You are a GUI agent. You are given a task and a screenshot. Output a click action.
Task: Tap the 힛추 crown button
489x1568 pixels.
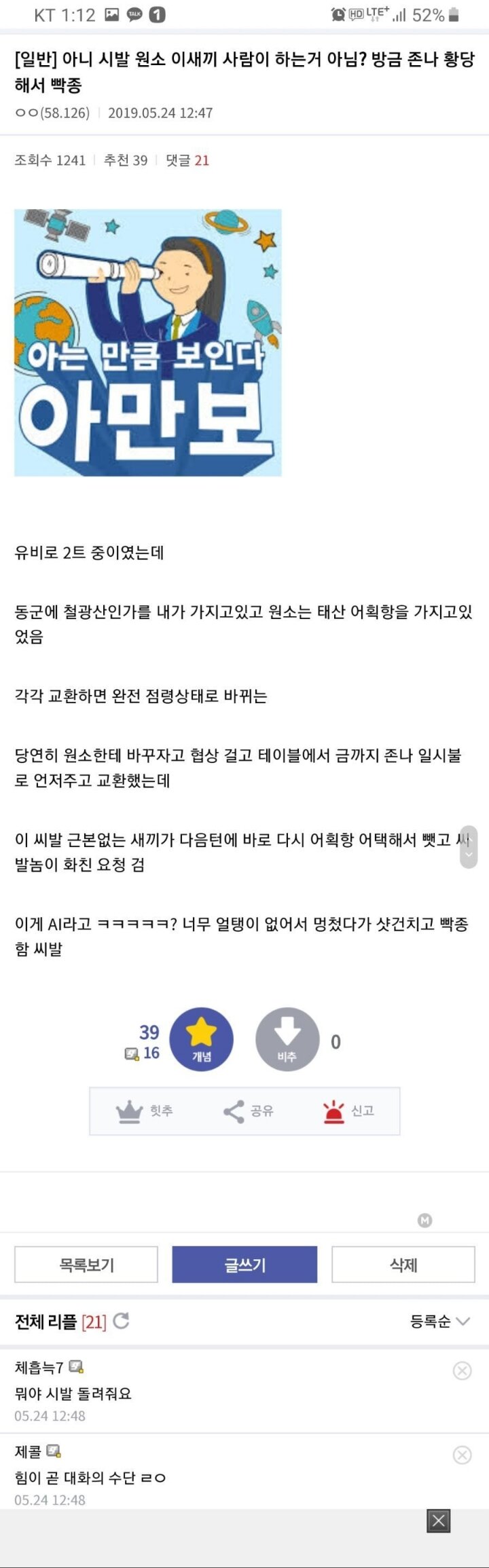point(145,1111)
